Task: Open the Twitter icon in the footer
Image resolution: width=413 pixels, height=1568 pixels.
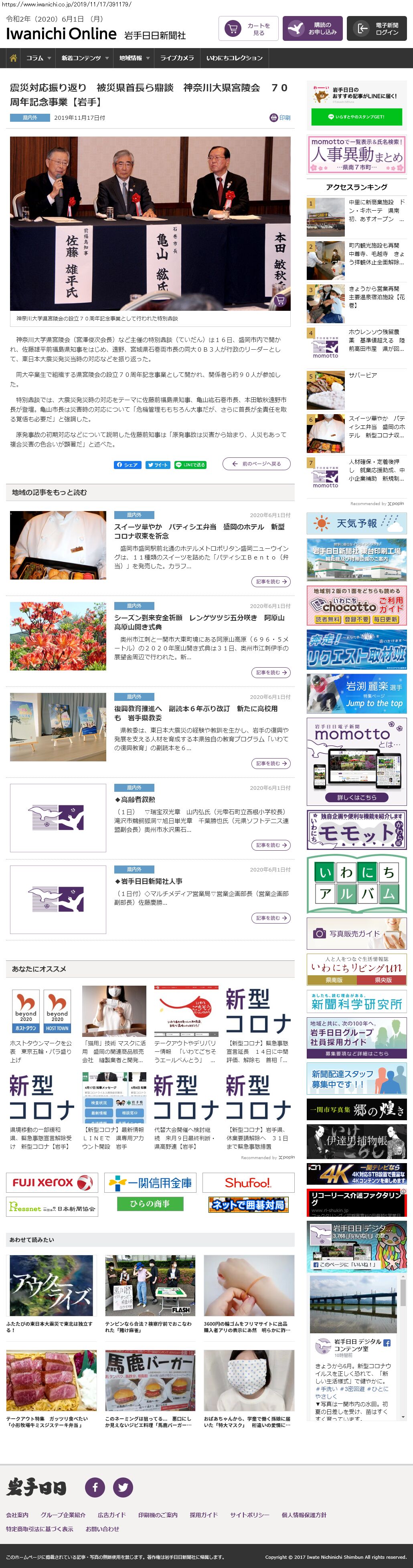Action: (123, 1487)
